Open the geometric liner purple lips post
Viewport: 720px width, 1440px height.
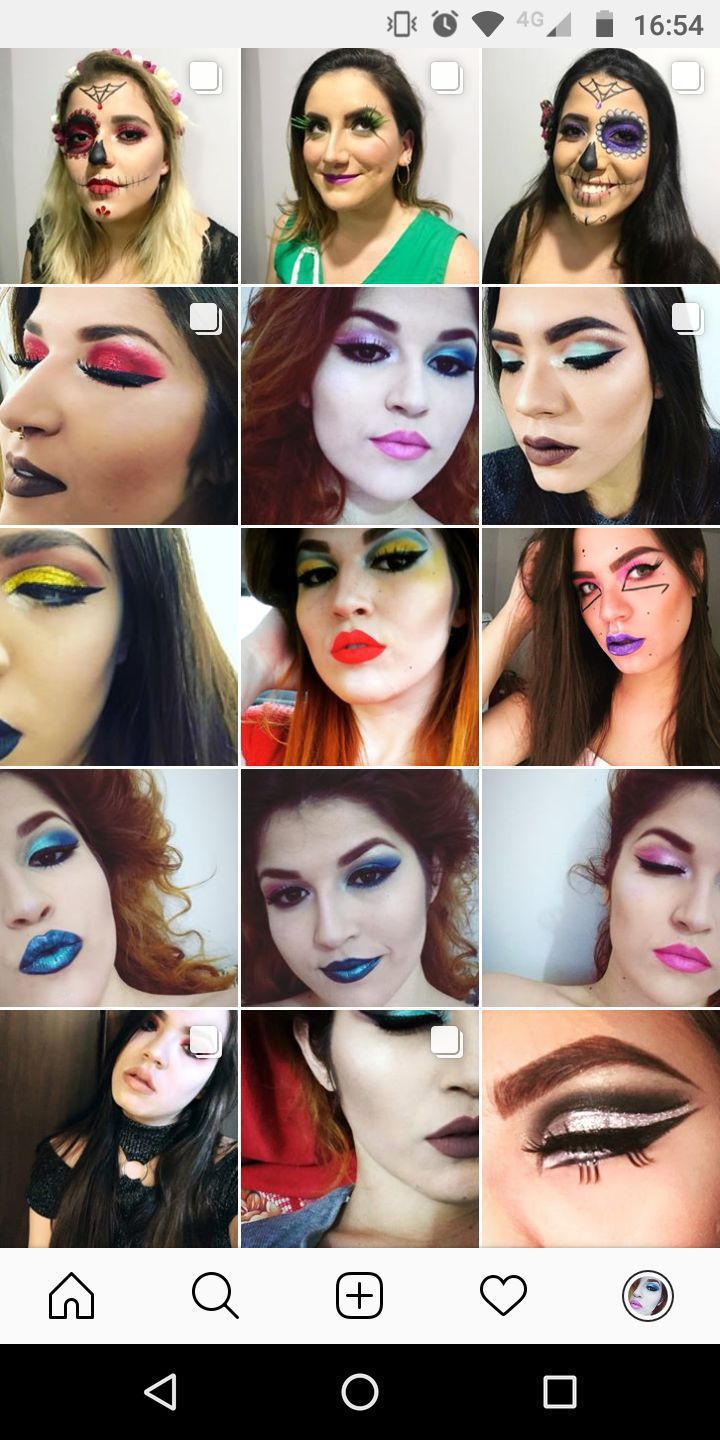pos(600,647)
